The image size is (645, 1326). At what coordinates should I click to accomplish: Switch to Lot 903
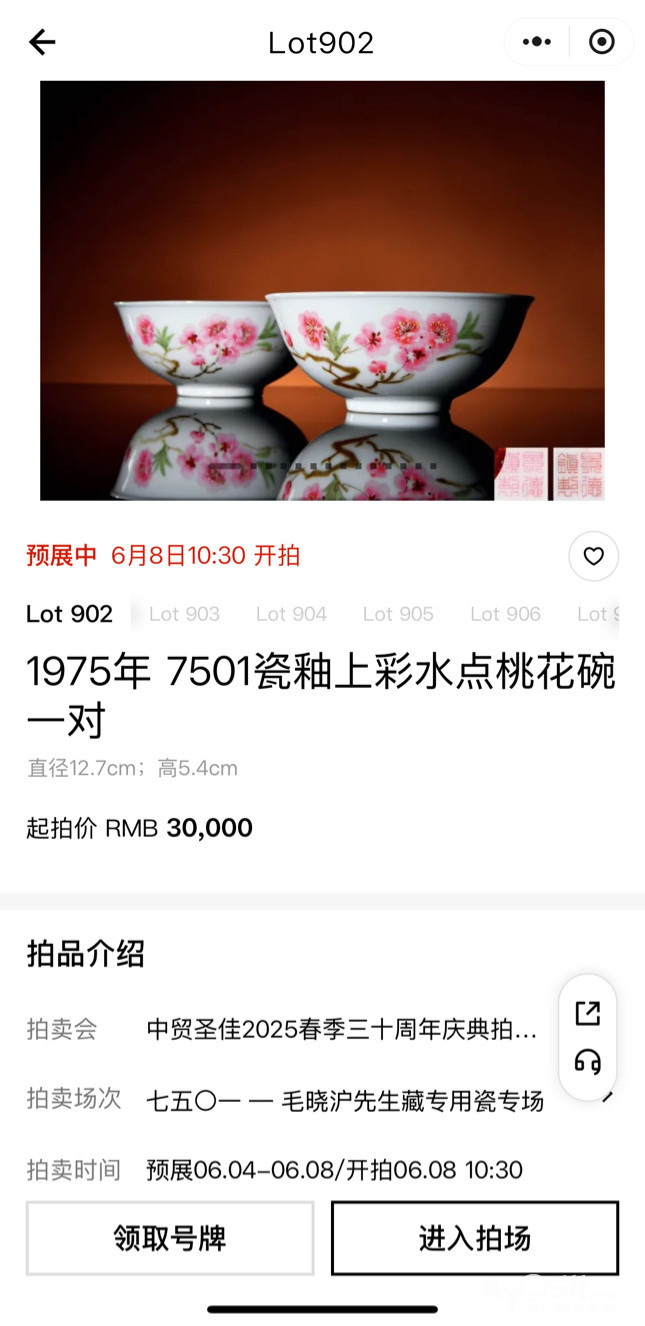(x=184, y=614)
